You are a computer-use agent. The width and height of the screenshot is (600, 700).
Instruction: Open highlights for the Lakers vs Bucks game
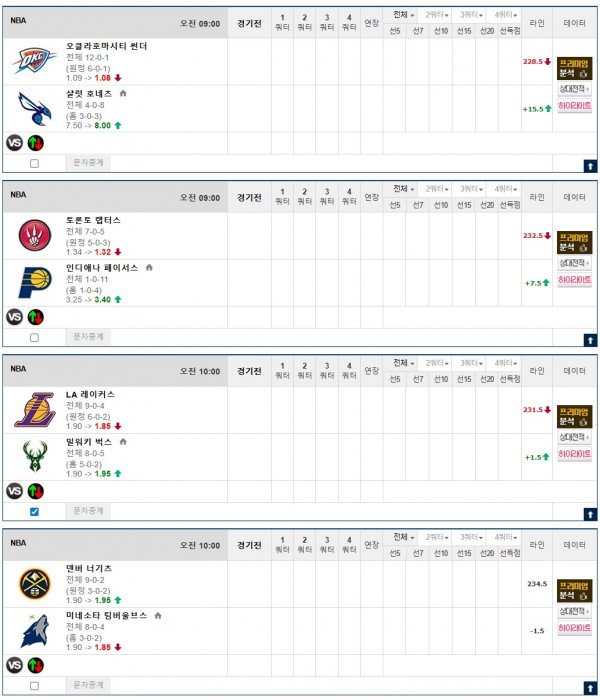coord(574,454)
